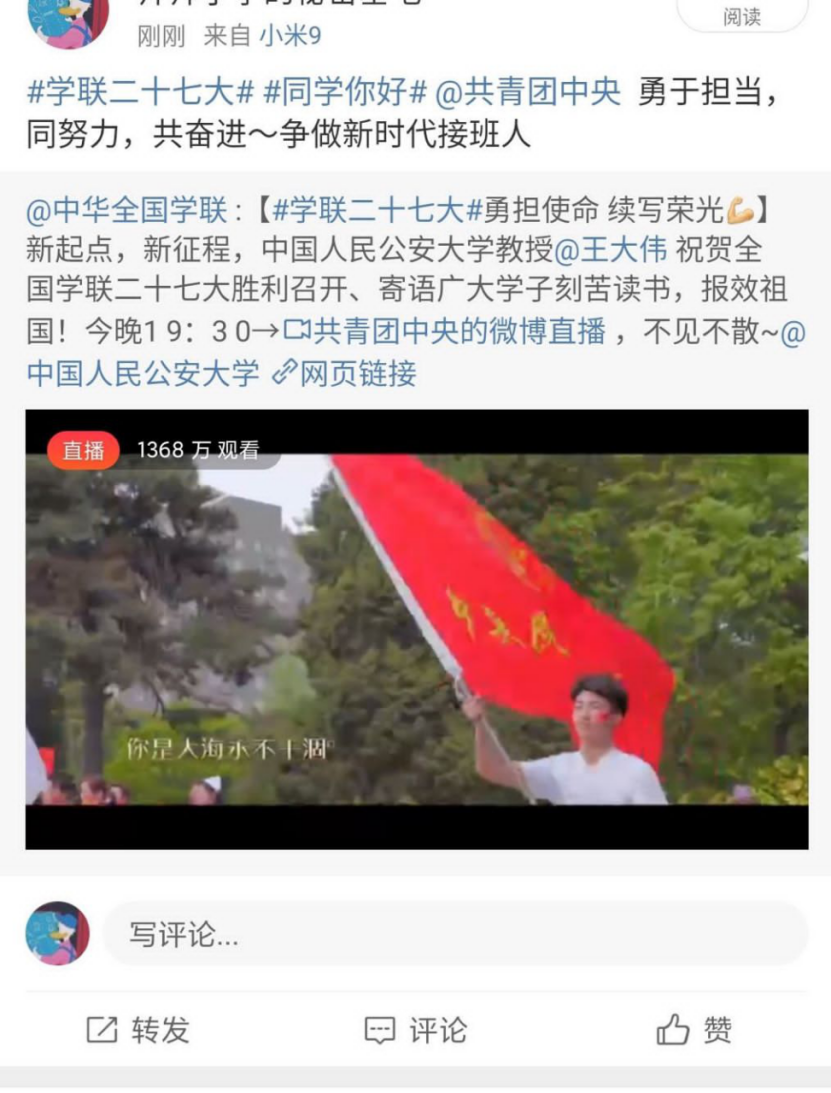Open the @中华全国学联 account mention

[x=132, y=210]
